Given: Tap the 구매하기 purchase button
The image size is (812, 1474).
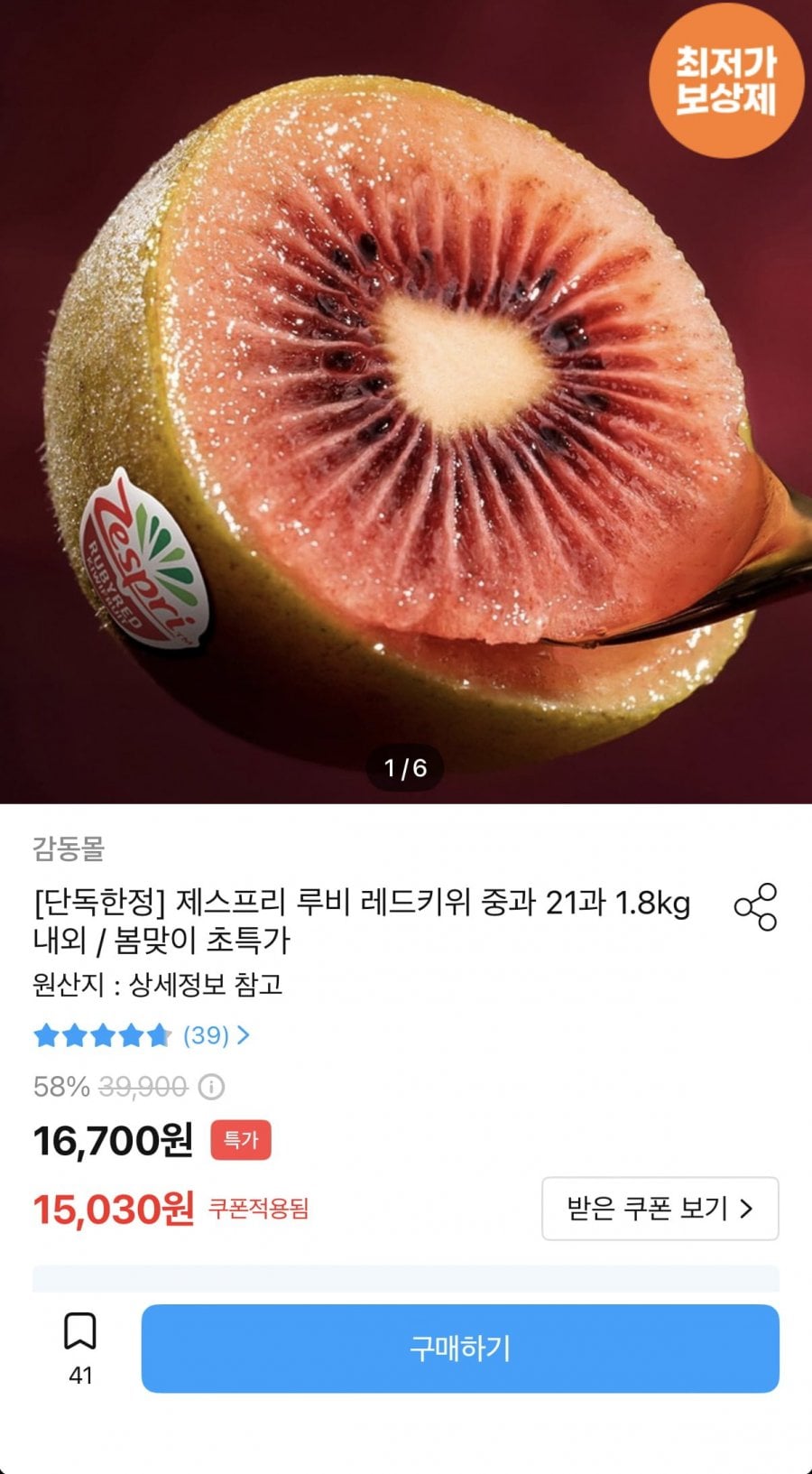Looking at the screenshot, I should click(x=460, y=1348).
